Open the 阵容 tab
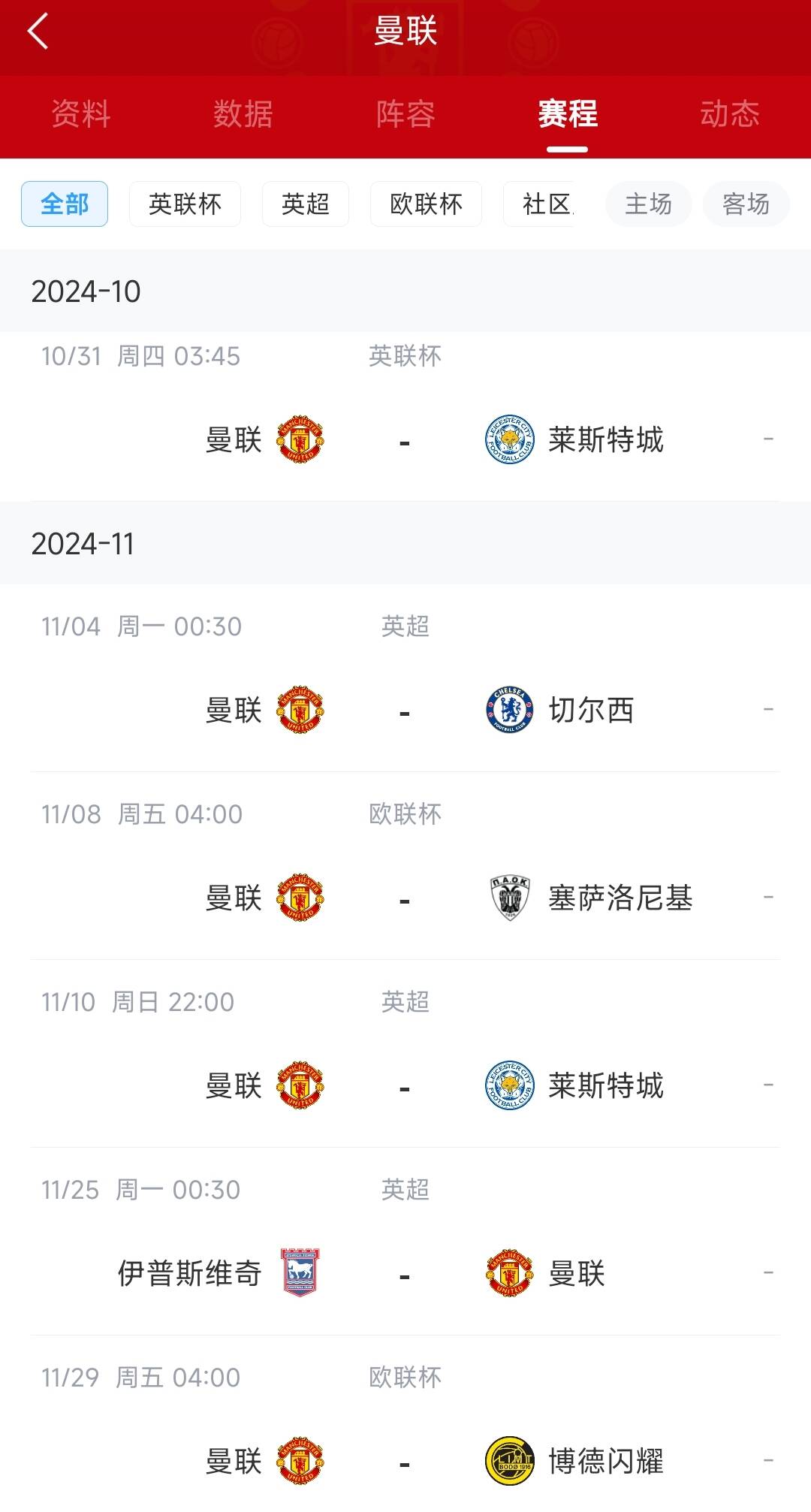 (405, 114)
